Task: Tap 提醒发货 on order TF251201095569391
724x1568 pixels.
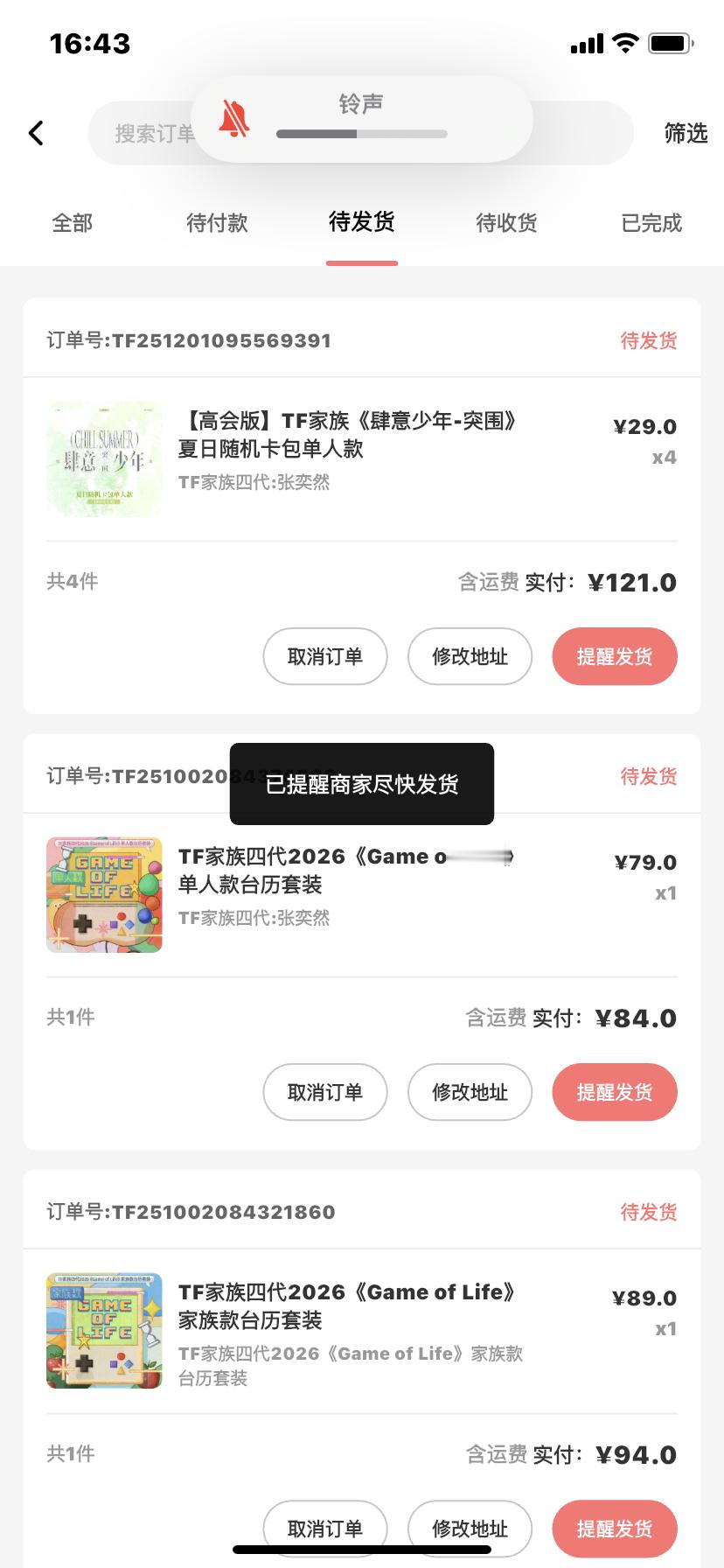Action: pyautogui.click(x=614, y=656)
